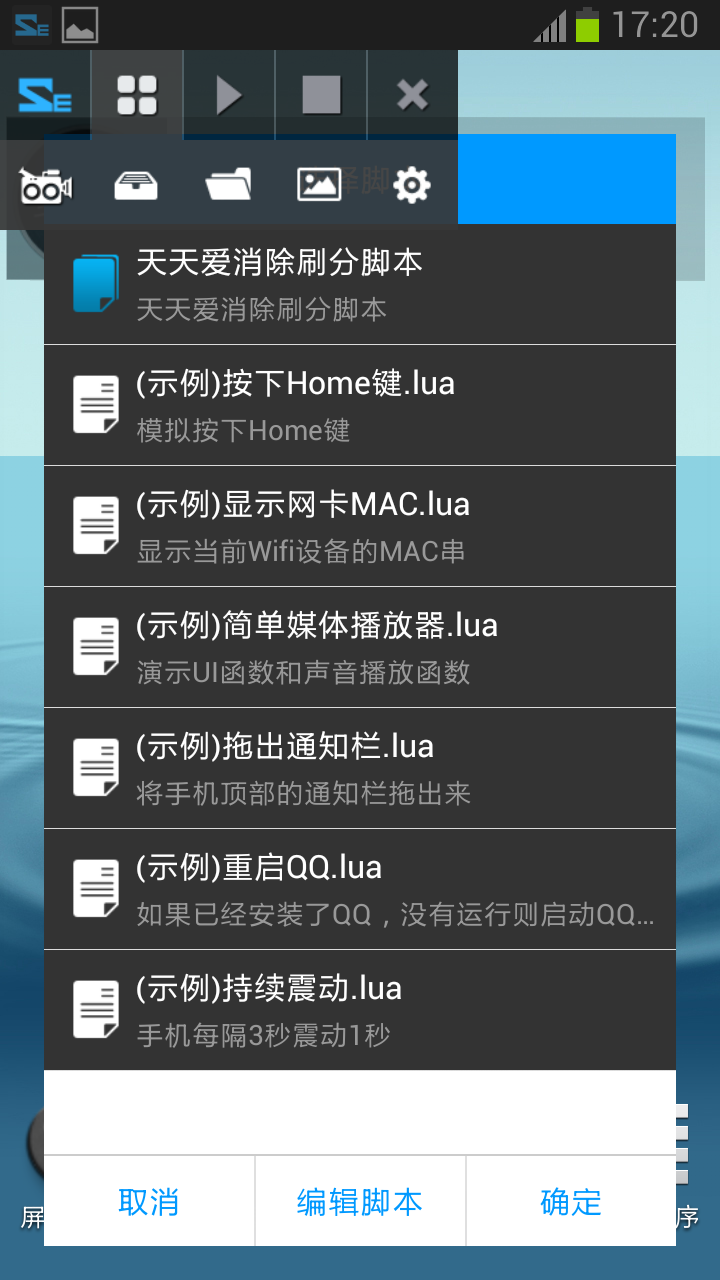Viewport: 720px width, 1280px height.
Task: Open settings via the gear icon
Action: pyautogui.click(x=412, y=185)
